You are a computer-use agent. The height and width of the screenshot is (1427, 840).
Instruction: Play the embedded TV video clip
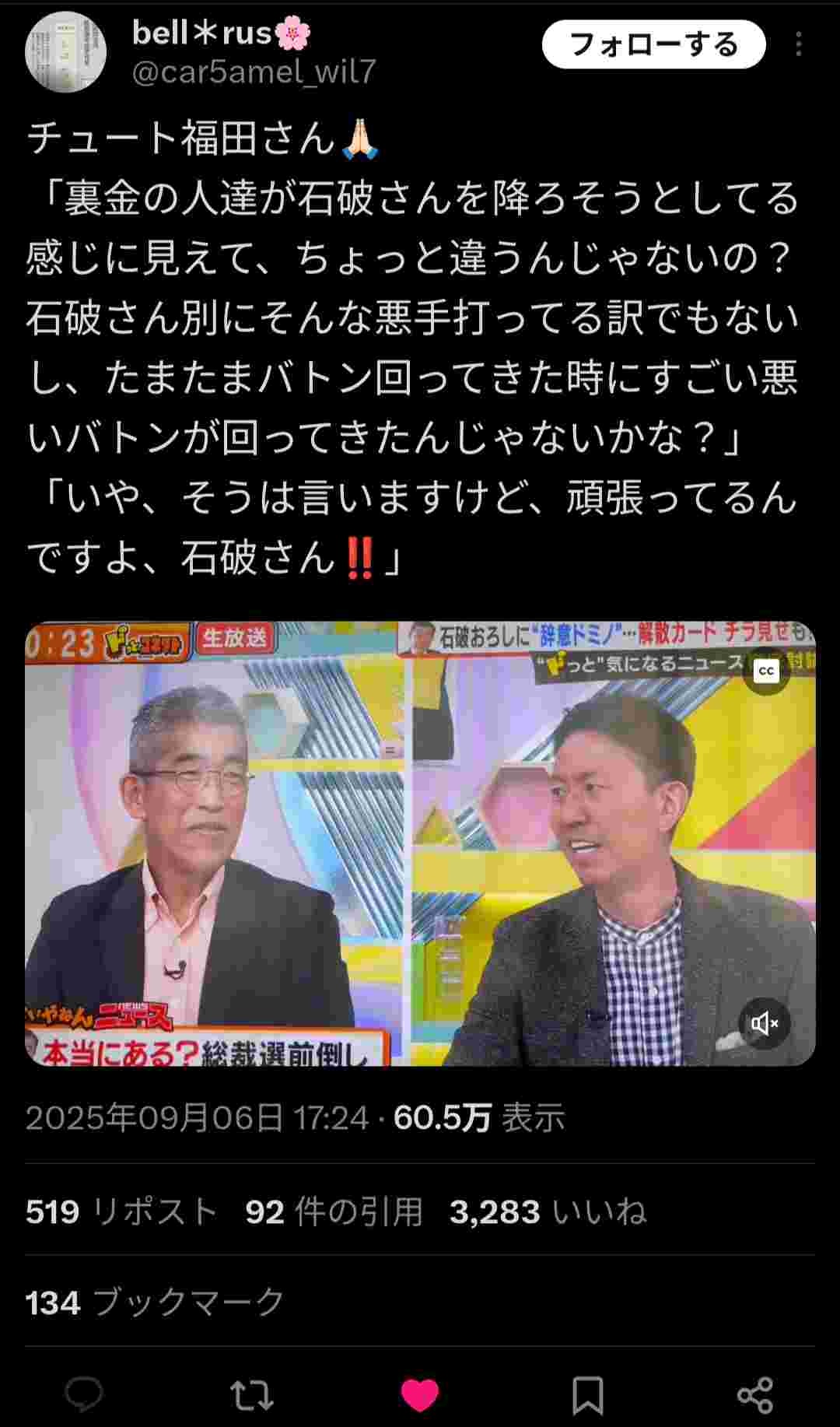pyautogui.click(x=420, y=843)
